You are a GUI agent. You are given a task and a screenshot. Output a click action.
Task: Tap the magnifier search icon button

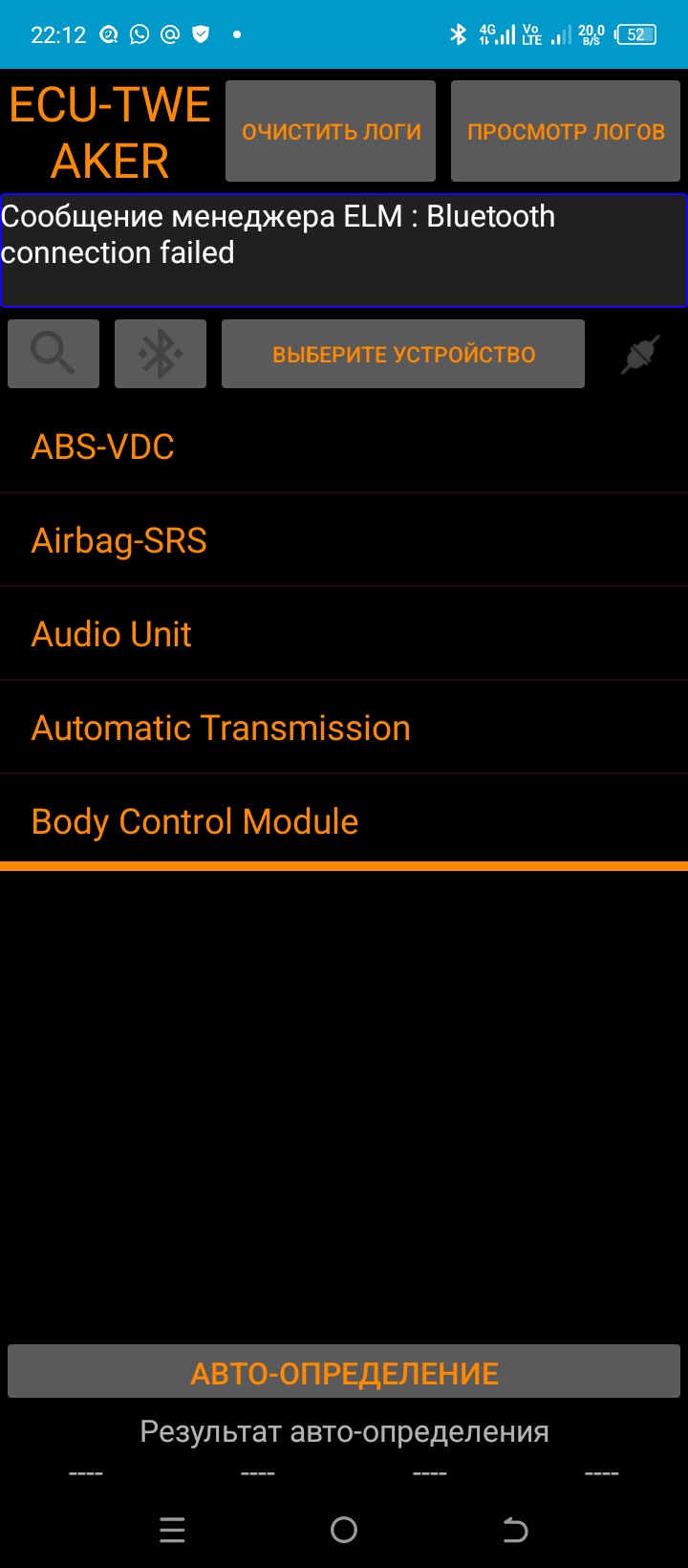[x=54, y=354]
